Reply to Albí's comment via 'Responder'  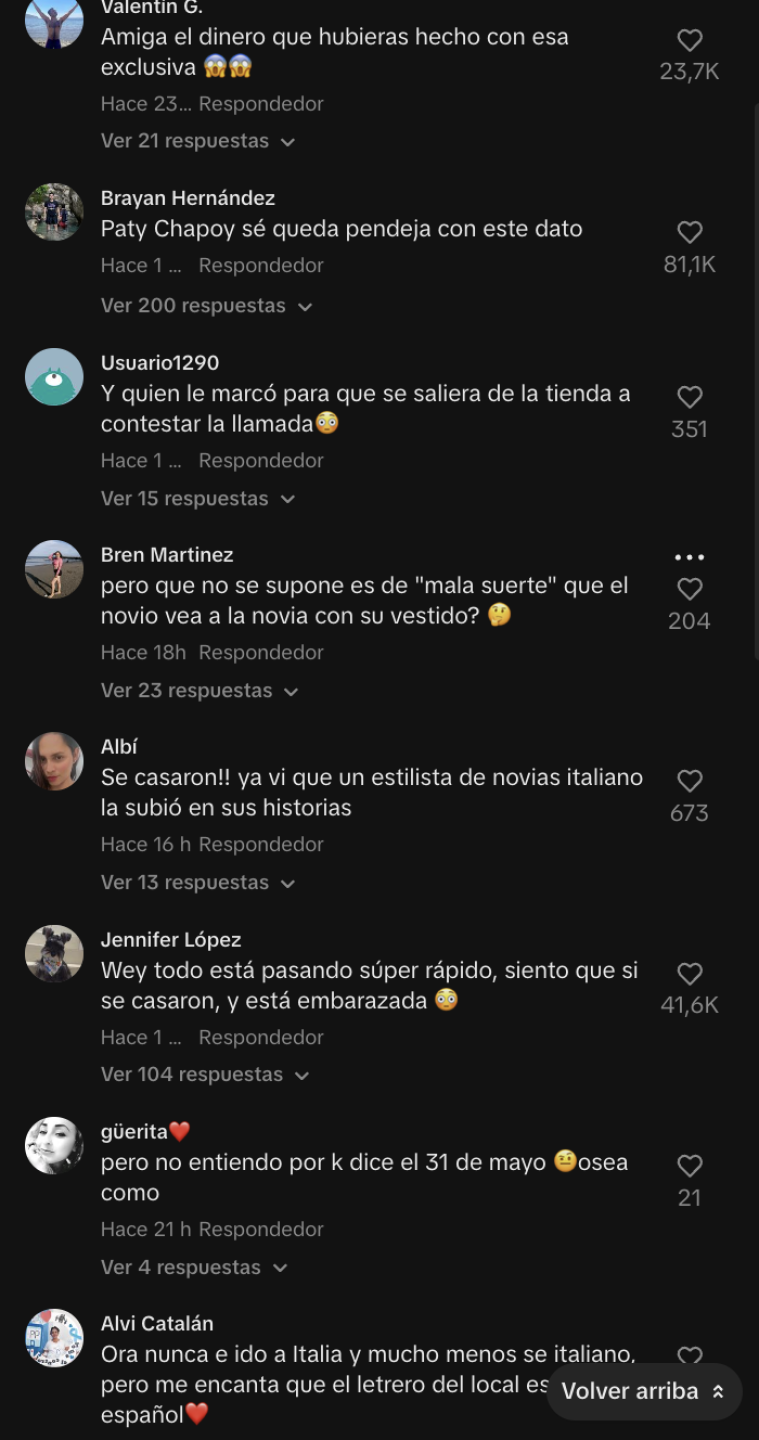click(x=260, y=844)
